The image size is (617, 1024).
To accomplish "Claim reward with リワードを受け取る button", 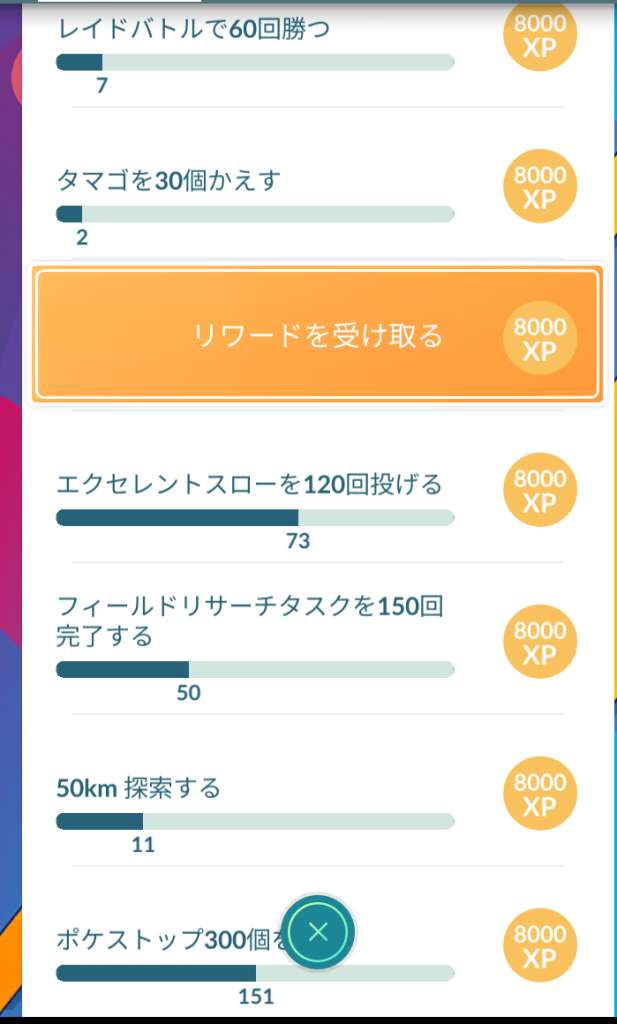I will (318, 335).
